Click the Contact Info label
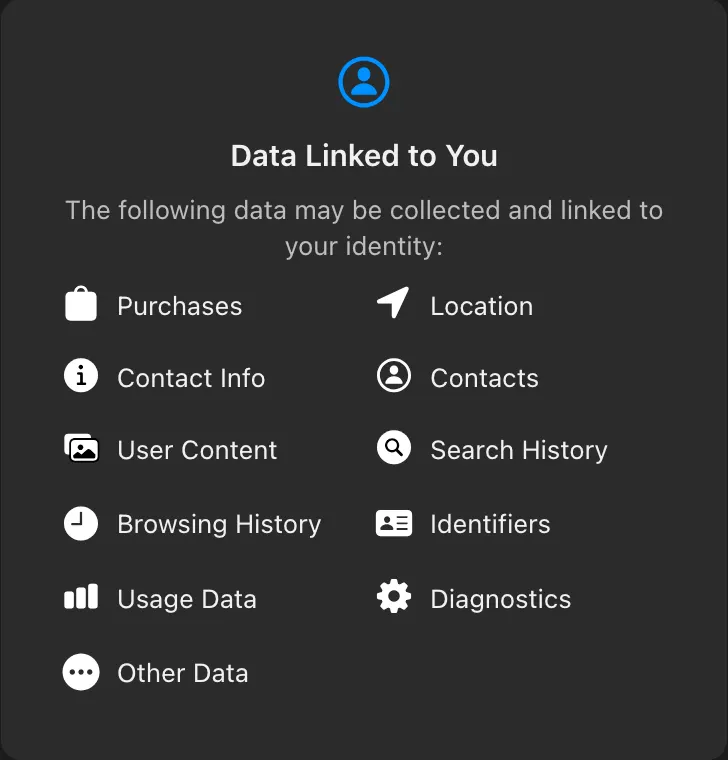Screen dimensions: 728x760 [191, 378]
